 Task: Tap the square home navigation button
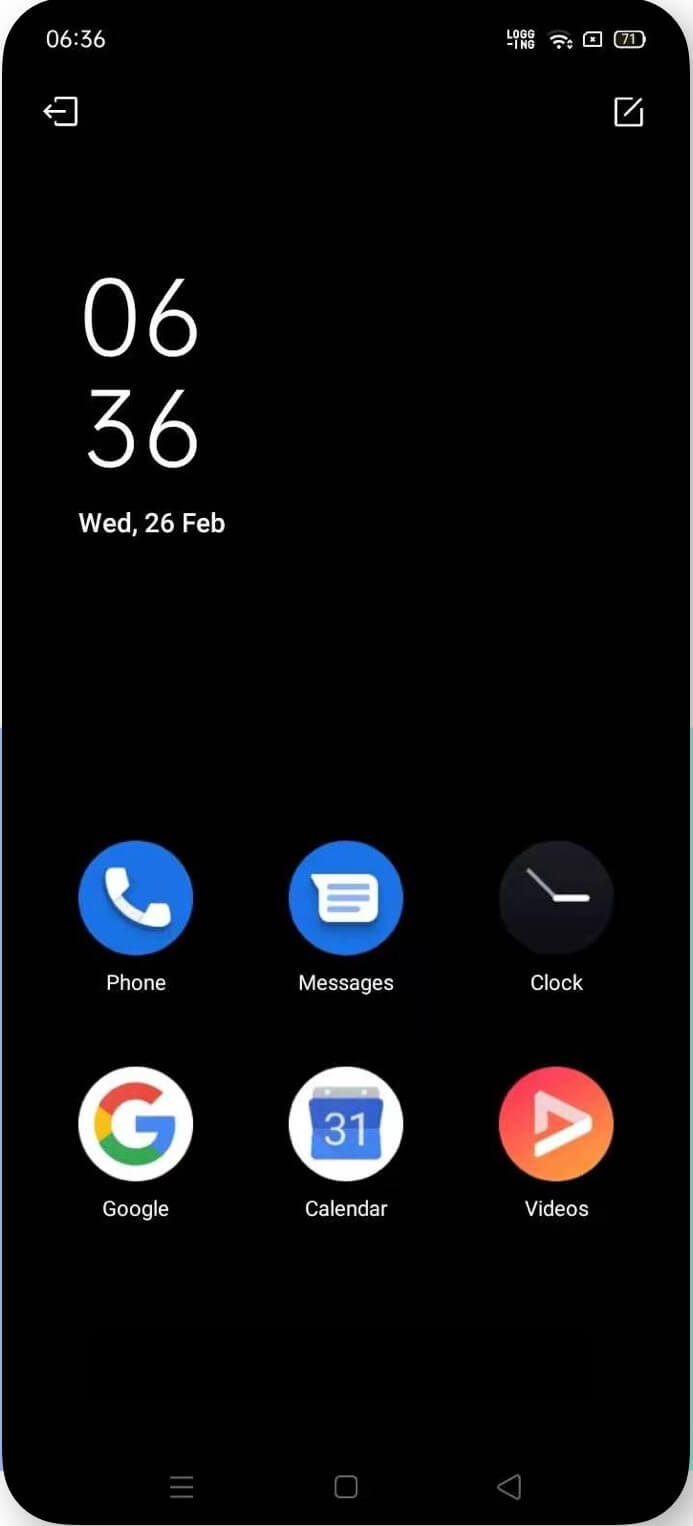346,1487
